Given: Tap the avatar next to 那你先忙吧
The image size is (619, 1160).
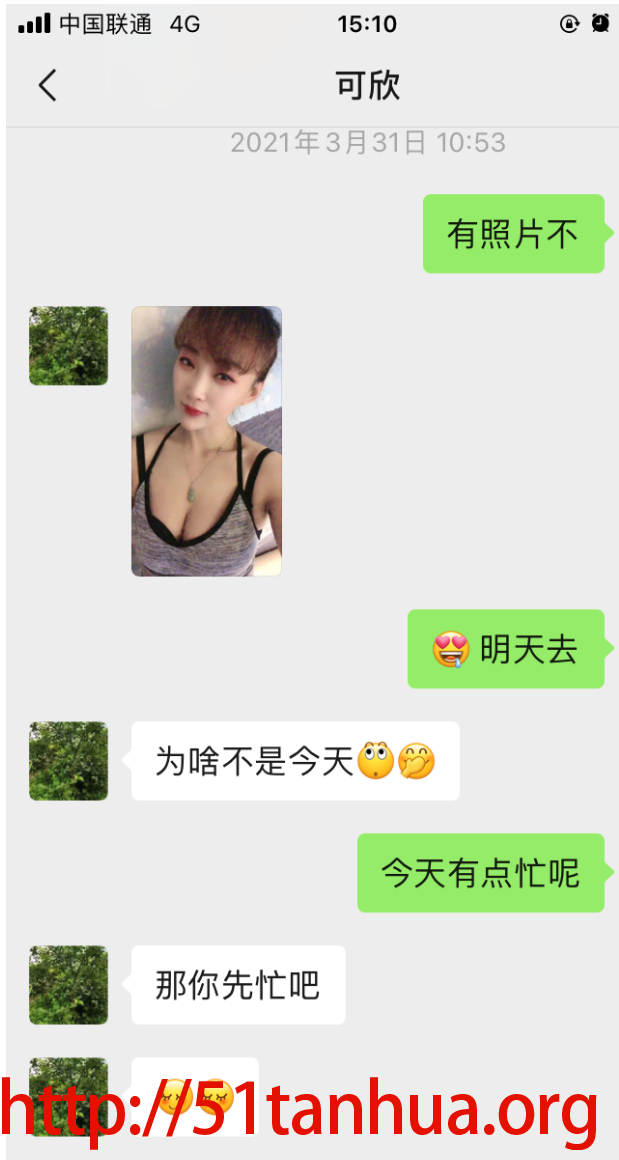Looking at the screenshot, I should 68,985.
